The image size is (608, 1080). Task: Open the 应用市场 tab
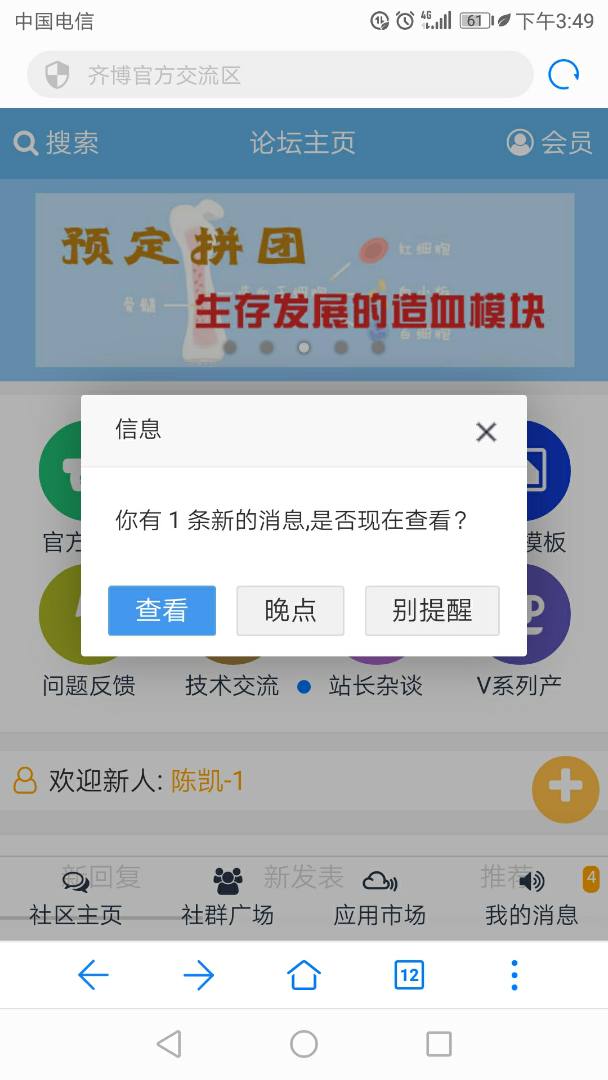(379, 898)
